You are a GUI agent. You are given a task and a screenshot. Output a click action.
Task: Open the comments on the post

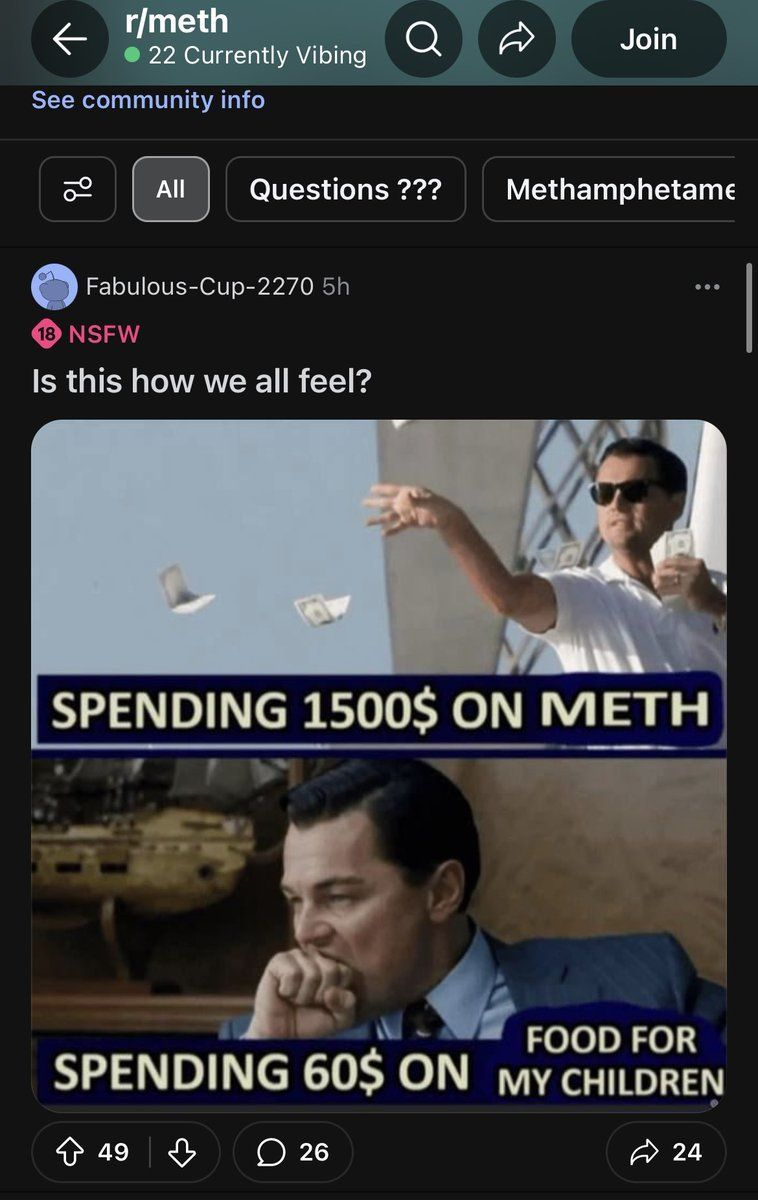[x=292, y=1152]
